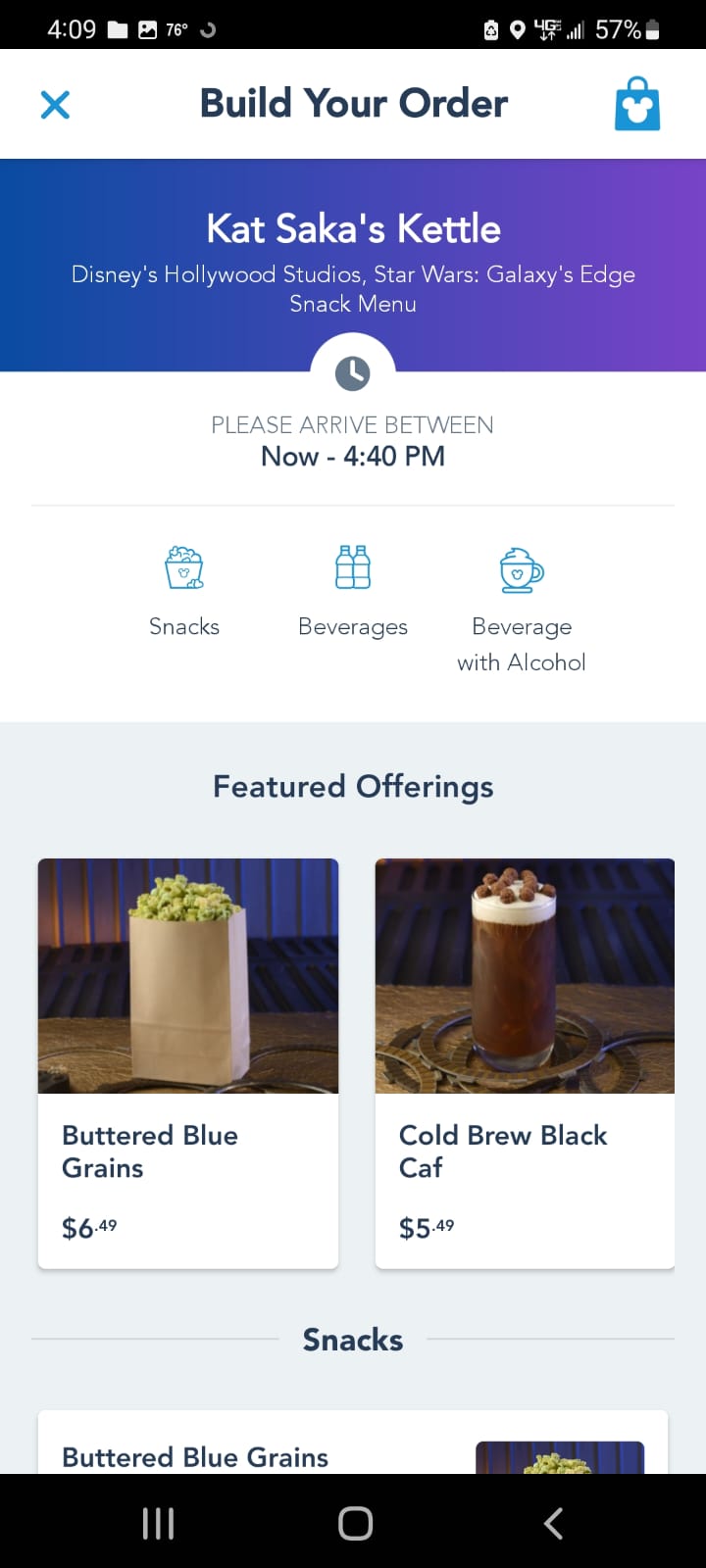The image size is (706, 1568).
Task: Open the featured Buttered Blue Grains card
Action: (x=188, y=1062)
